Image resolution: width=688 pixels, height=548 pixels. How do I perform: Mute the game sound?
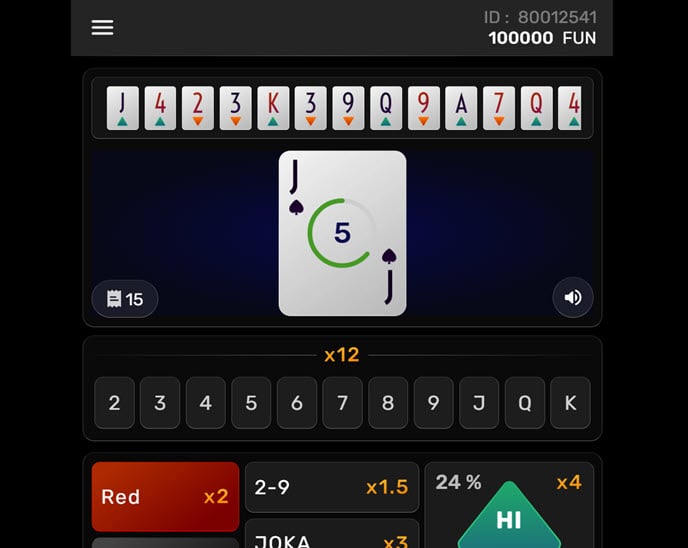point(573,297)
